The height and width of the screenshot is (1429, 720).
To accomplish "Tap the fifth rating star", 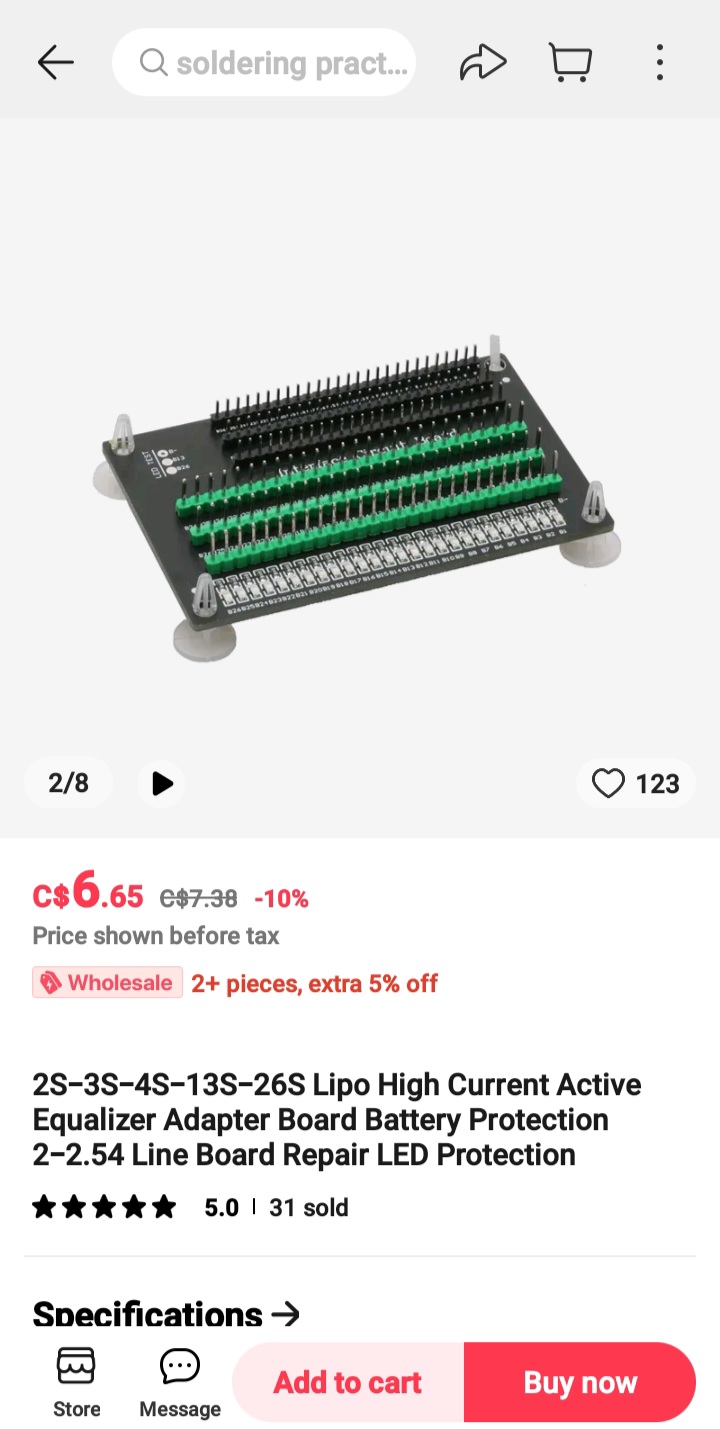I will pyautogui.click(x=163, y=1206).
